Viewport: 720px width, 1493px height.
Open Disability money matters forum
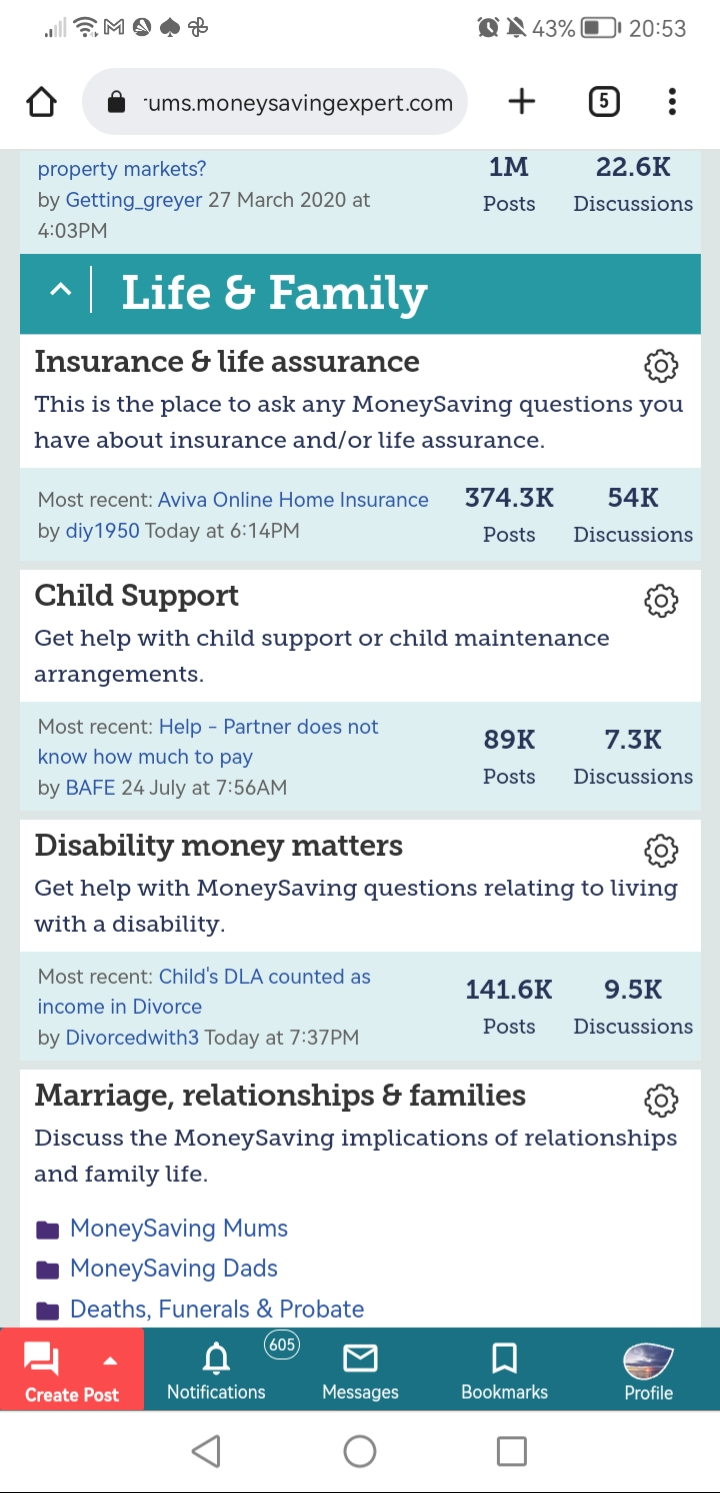tap(218, 845)
